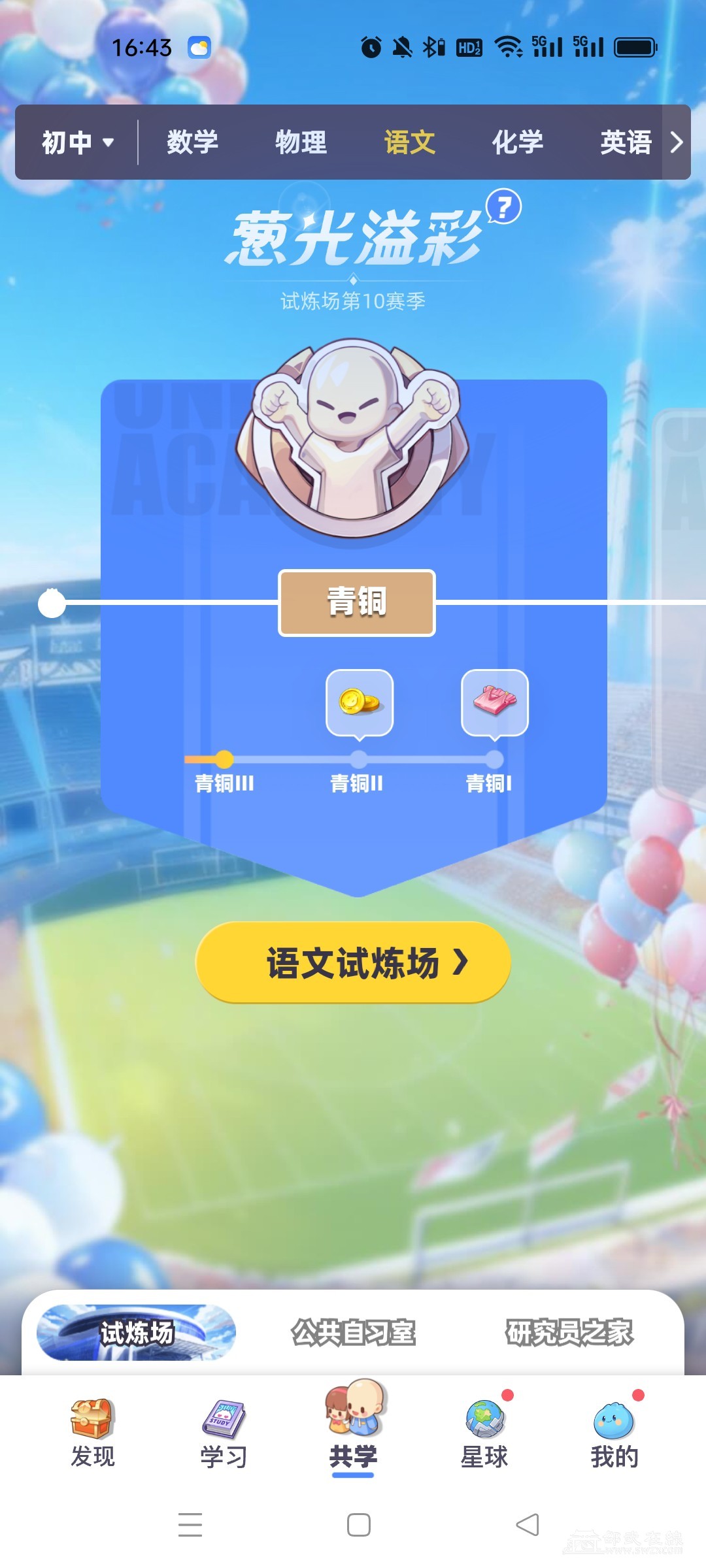
Task: Switch to 研究员之家 section
Action: (x=569, y=1333)
